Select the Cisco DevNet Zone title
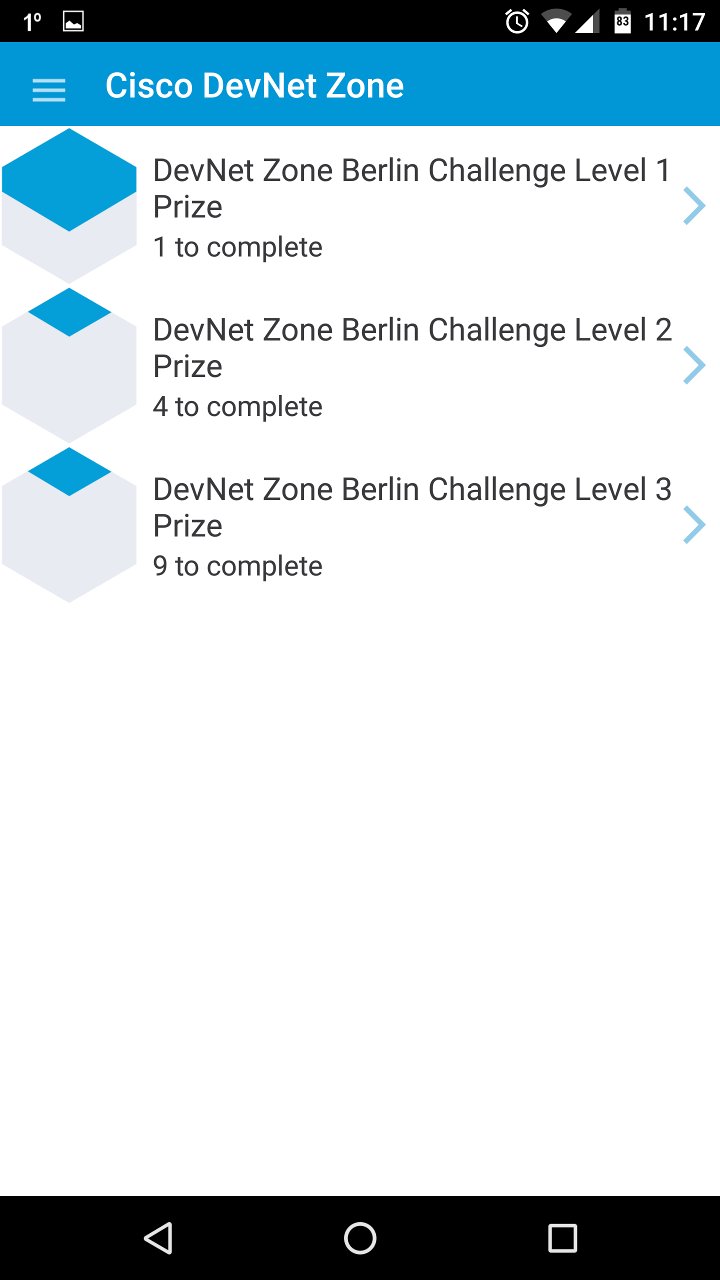720x1280 pixels. click(x=255, y=85)
